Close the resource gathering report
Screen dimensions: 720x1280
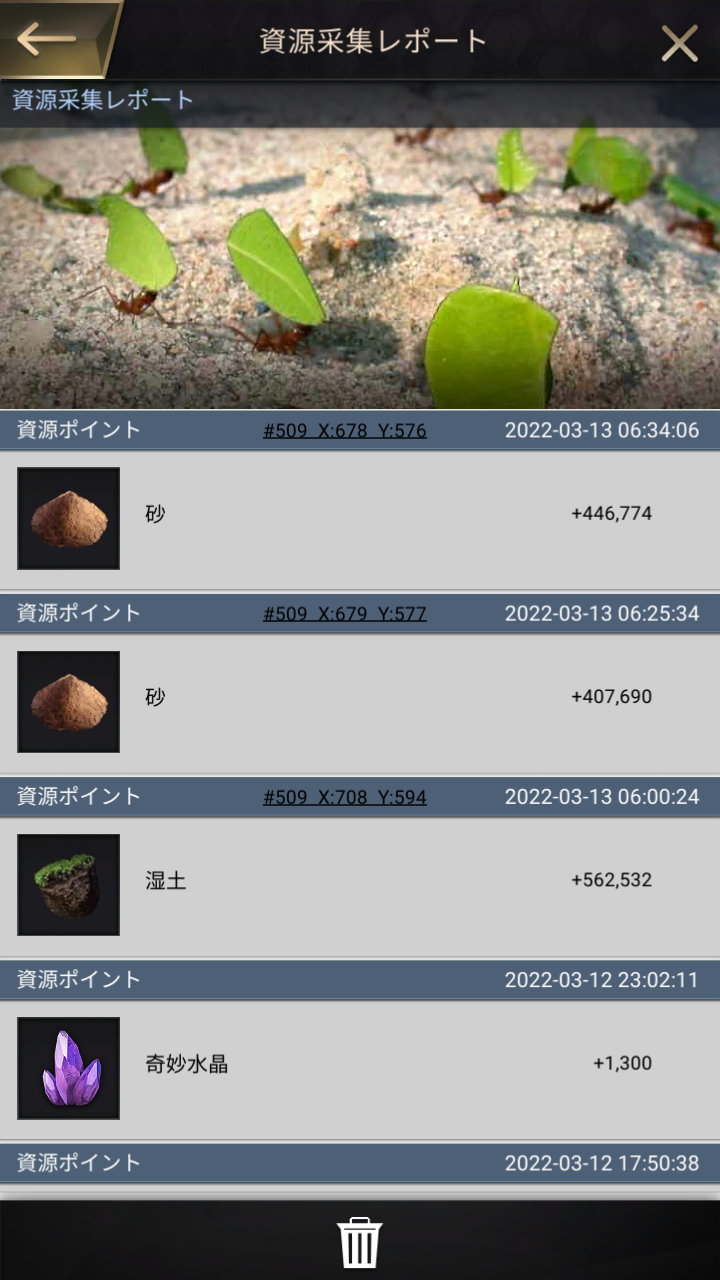coord(679,43)
